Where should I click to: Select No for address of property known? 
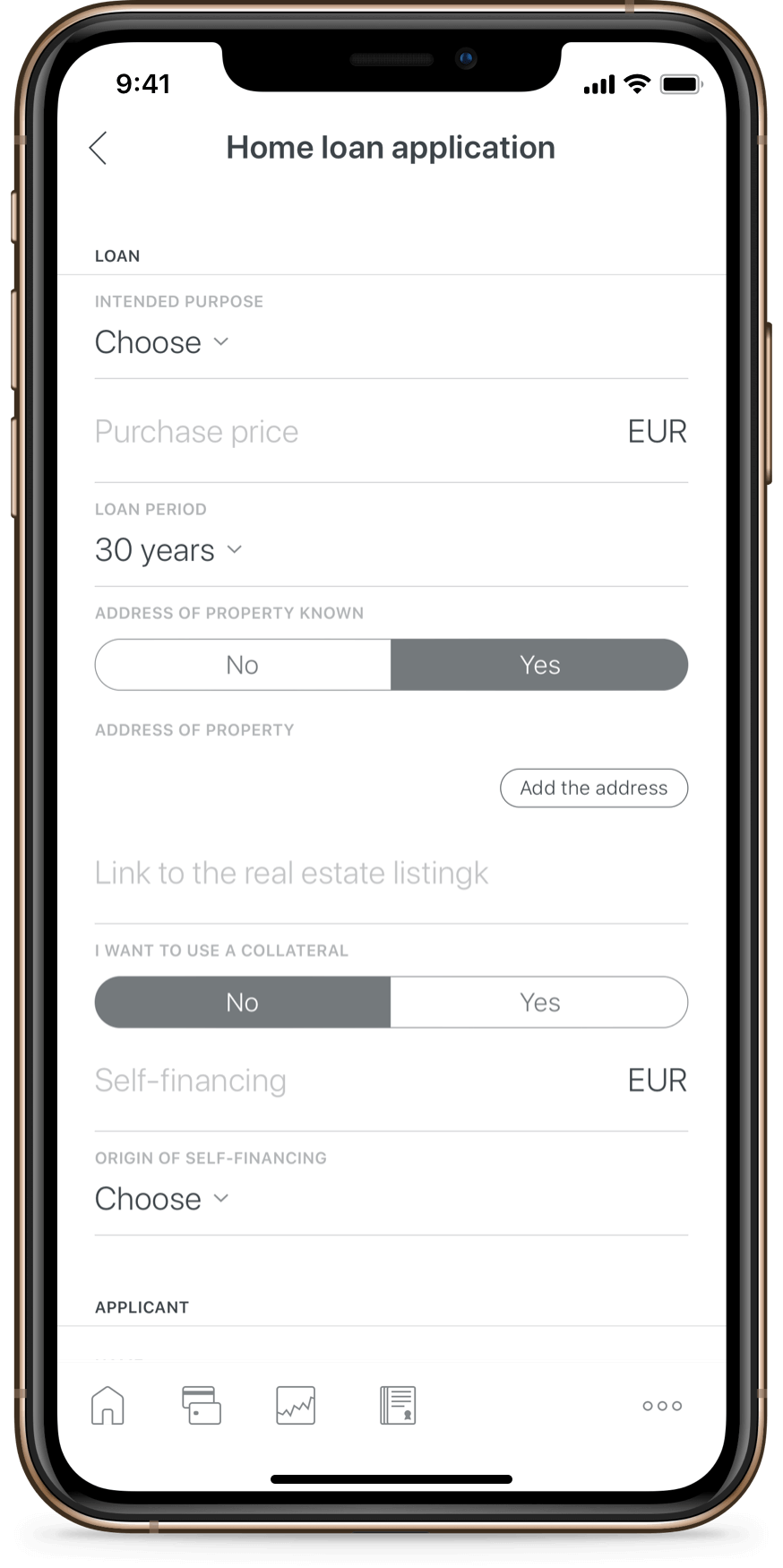[x=243, y=665]
